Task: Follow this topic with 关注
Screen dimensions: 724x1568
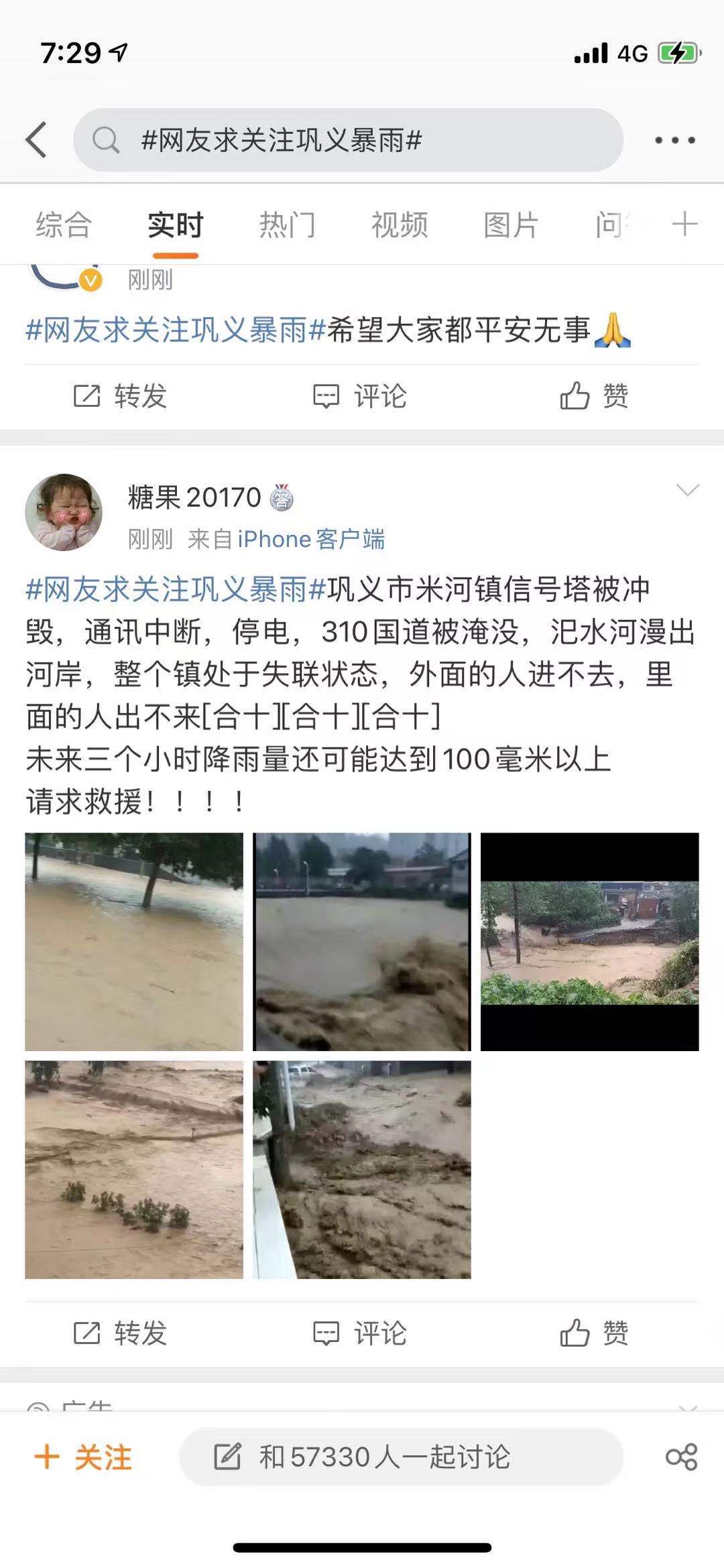Action: (84, 1457)
